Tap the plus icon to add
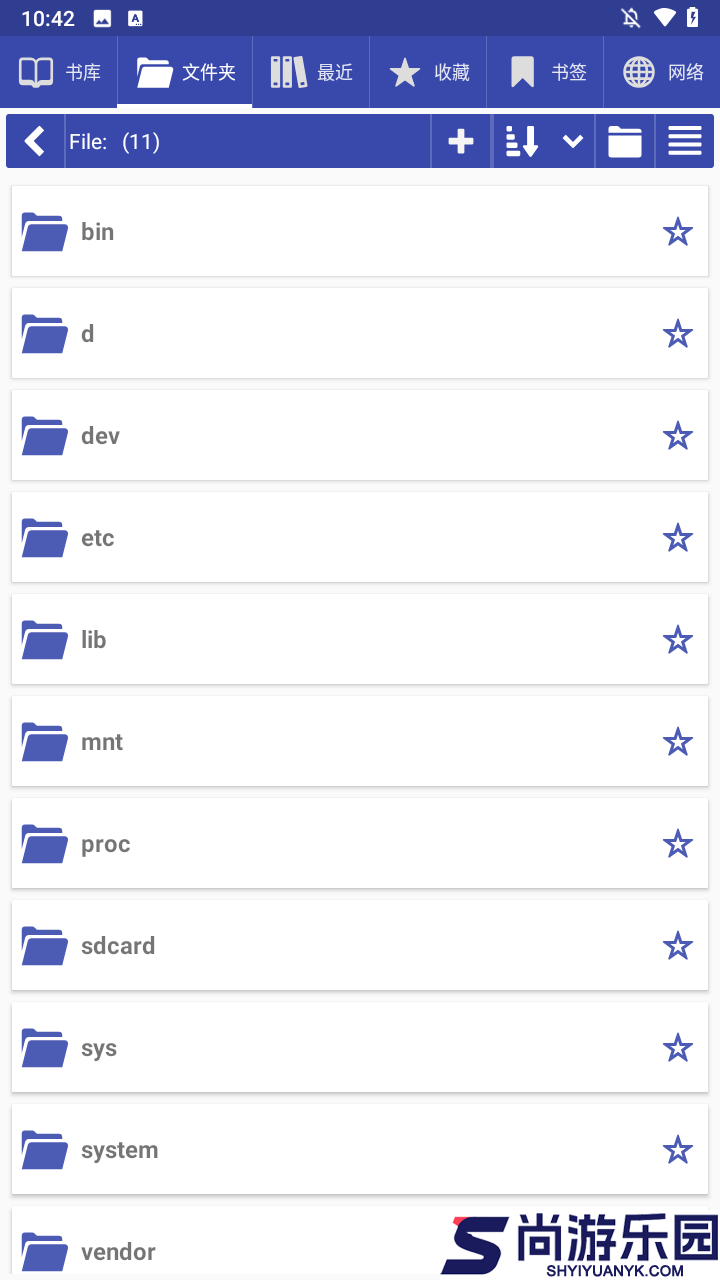Image resolution: width=720 pixels, height=1280 pixels. 461,141
